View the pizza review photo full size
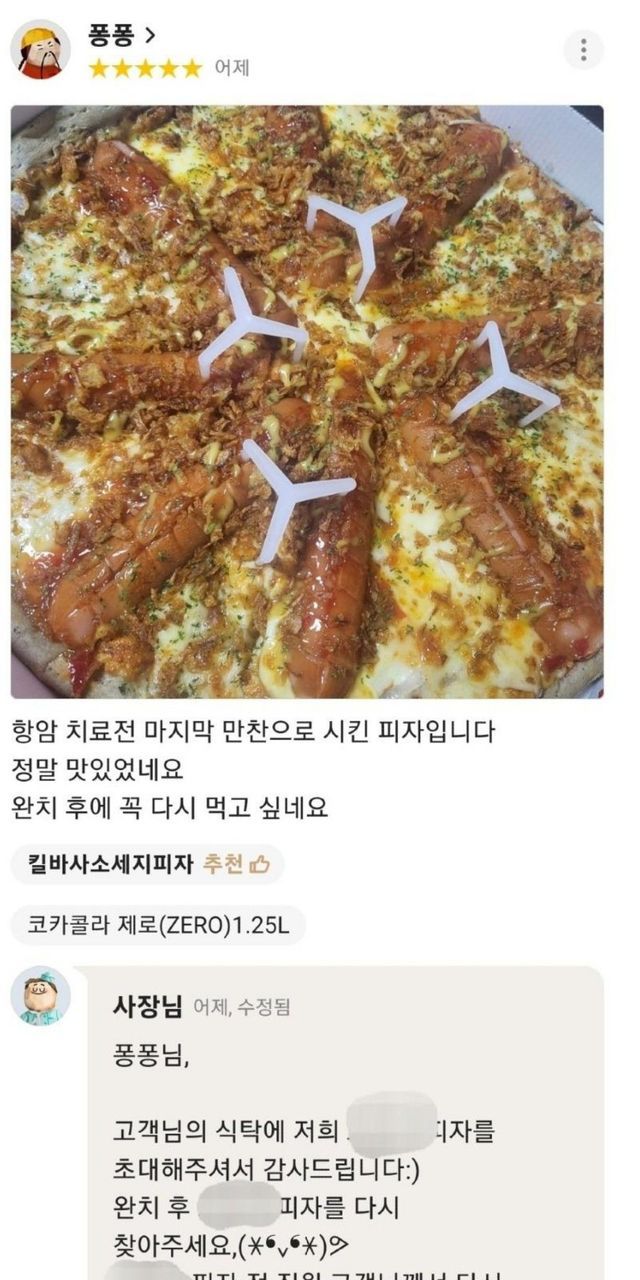This screenshot has width=640, height=1280. point(307,401)
